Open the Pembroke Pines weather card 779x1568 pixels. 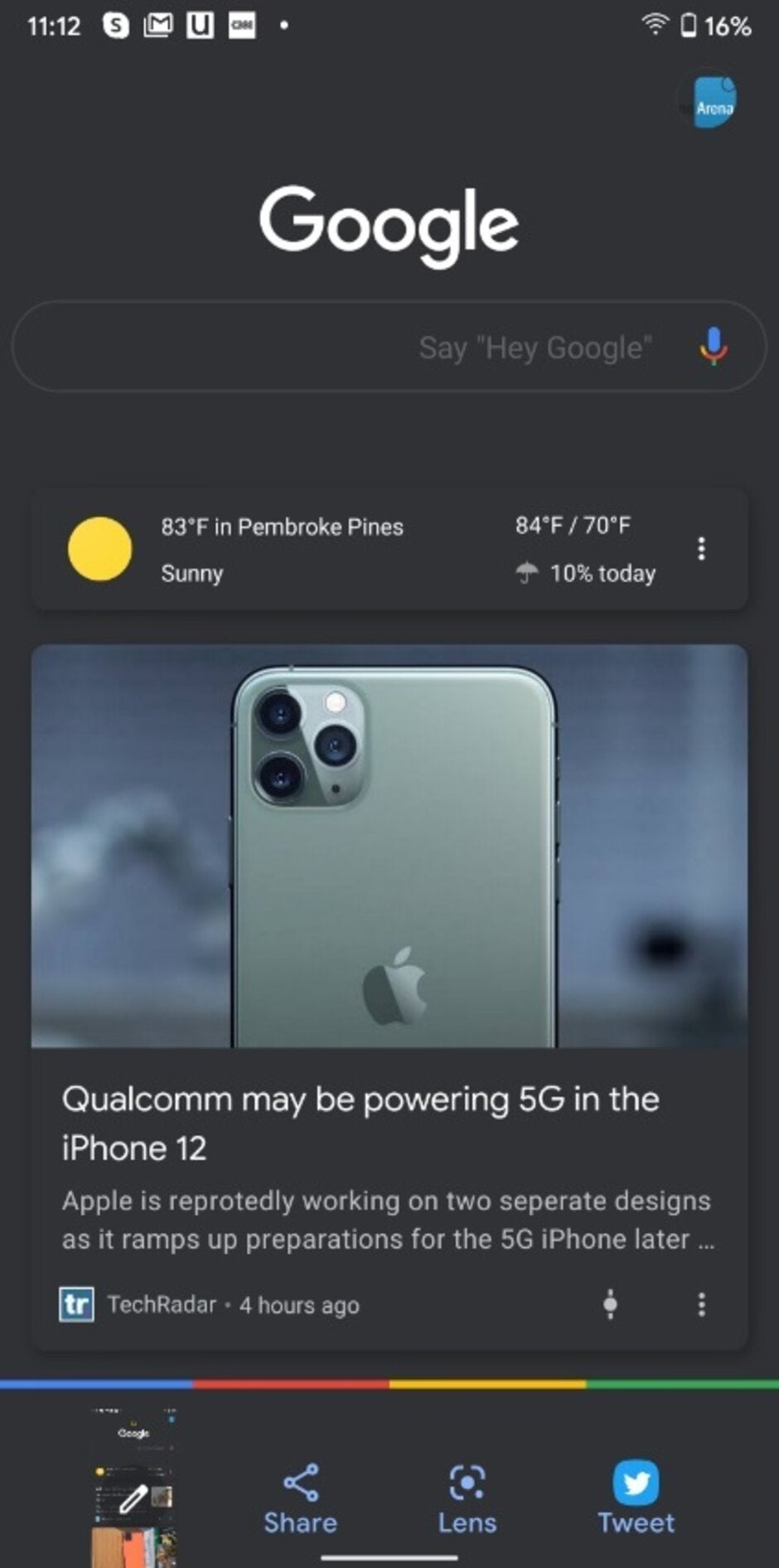(331, 549)
